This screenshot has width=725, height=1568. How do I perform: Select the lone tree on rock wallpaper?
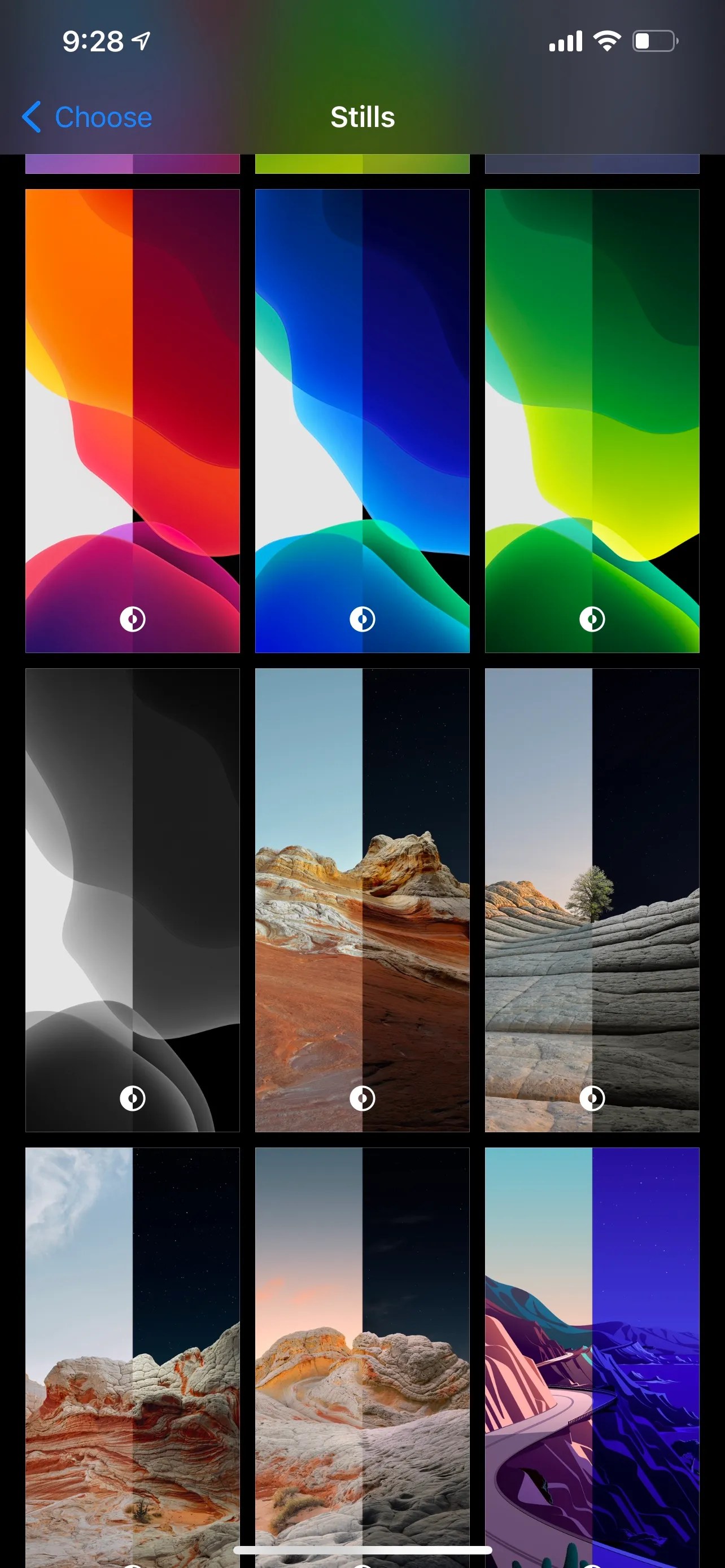[592, 900]
